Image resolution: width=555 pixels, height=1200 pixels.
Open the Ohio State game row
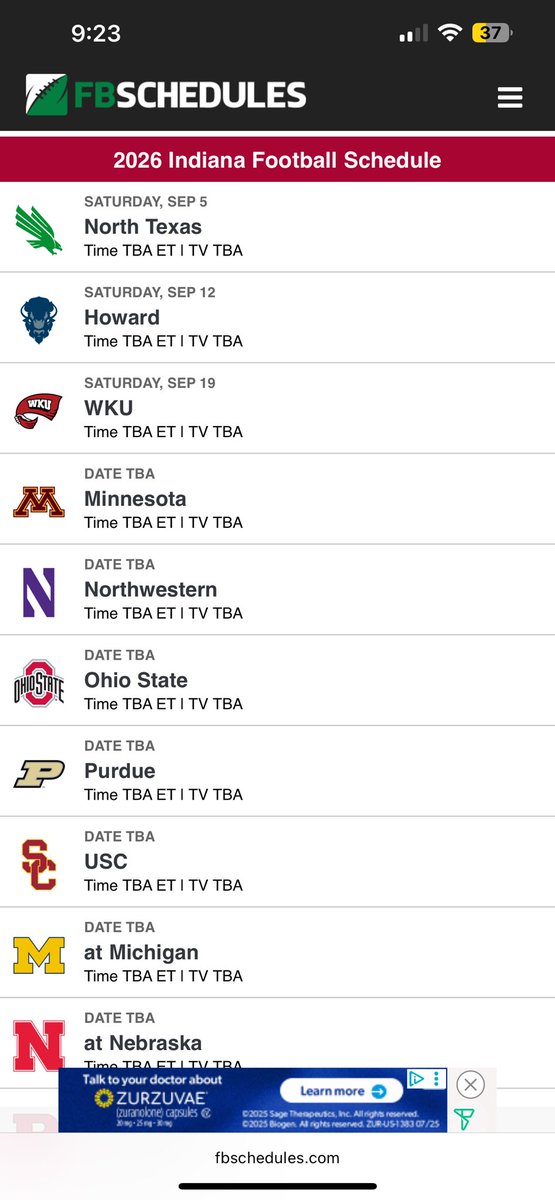[277, 681]
